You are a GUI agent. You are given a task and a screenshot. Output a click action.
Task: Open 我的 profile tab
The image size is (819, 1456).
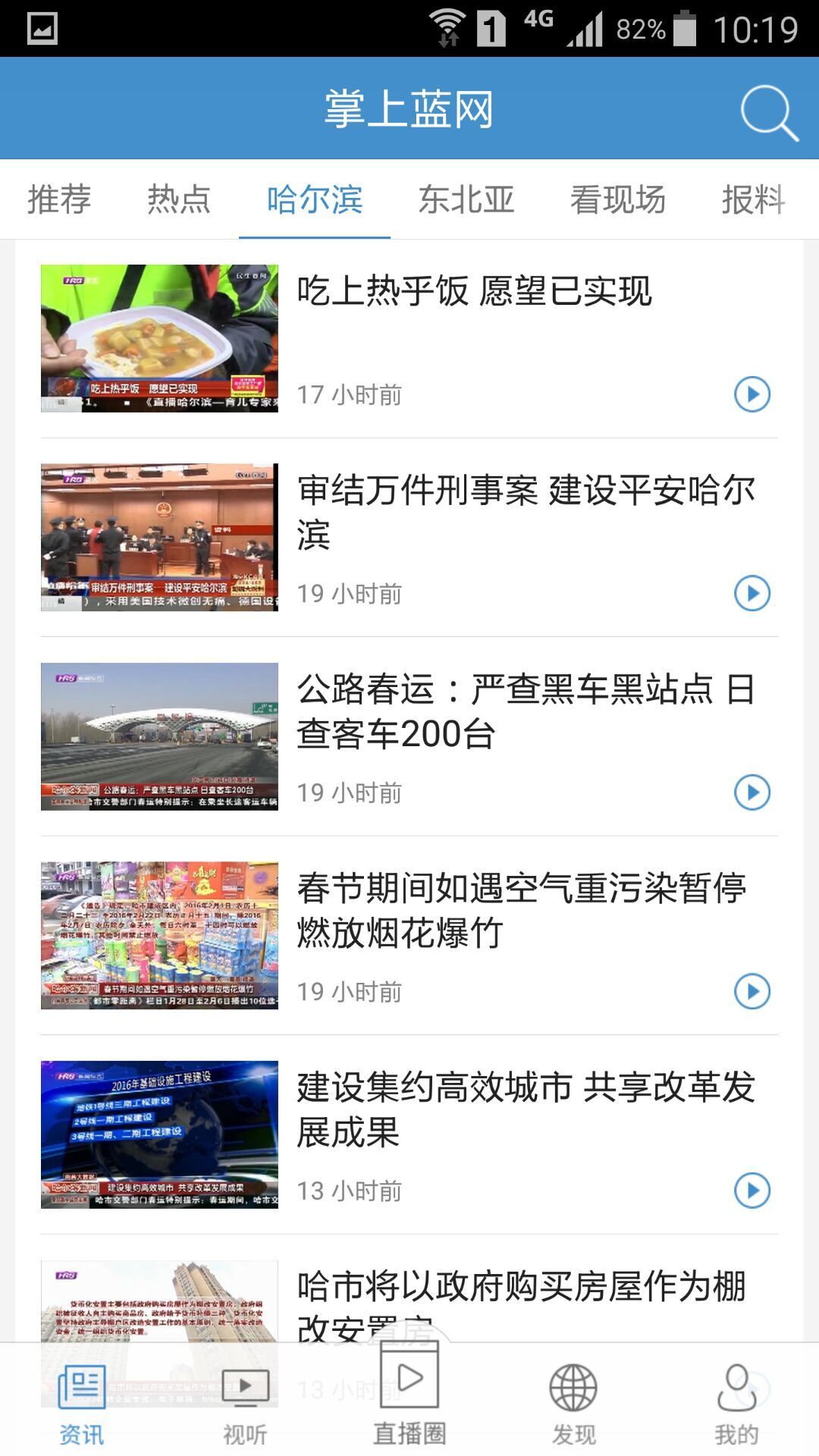[736, 1401]
